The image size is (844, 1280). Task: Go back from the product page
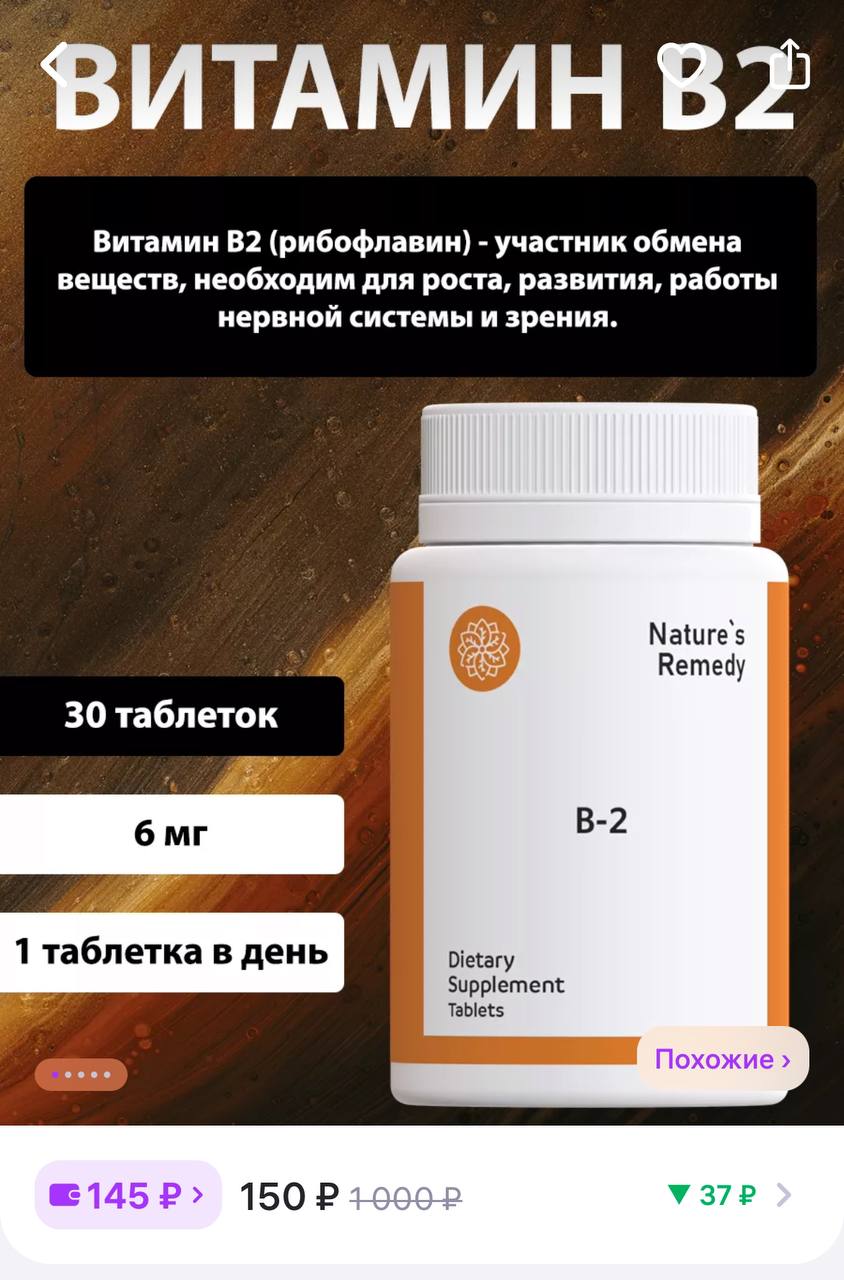click(54, 64)
